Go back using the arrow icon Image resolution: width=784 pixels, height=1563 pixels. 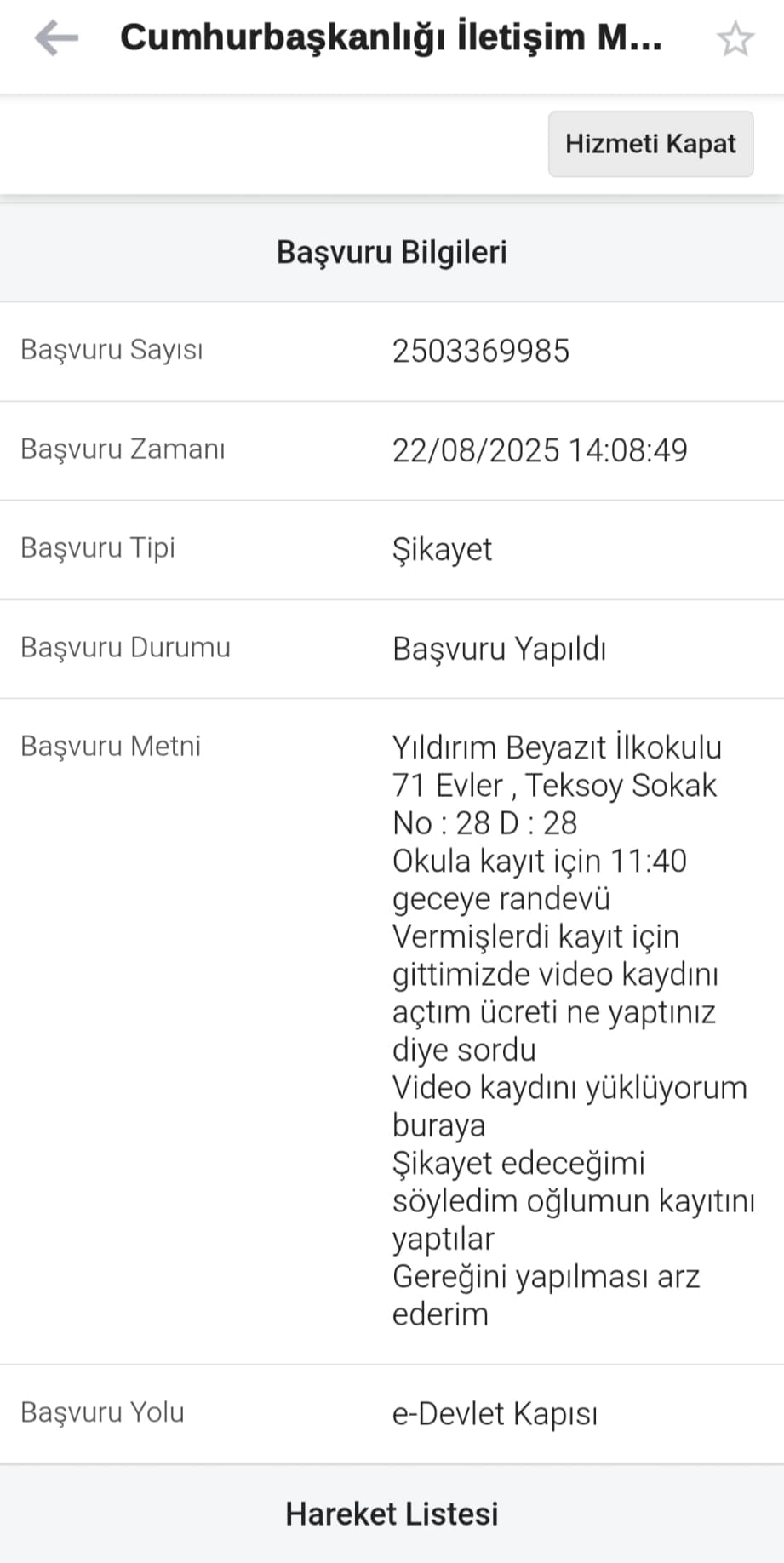pyautogui.click(x=56, y=38)
